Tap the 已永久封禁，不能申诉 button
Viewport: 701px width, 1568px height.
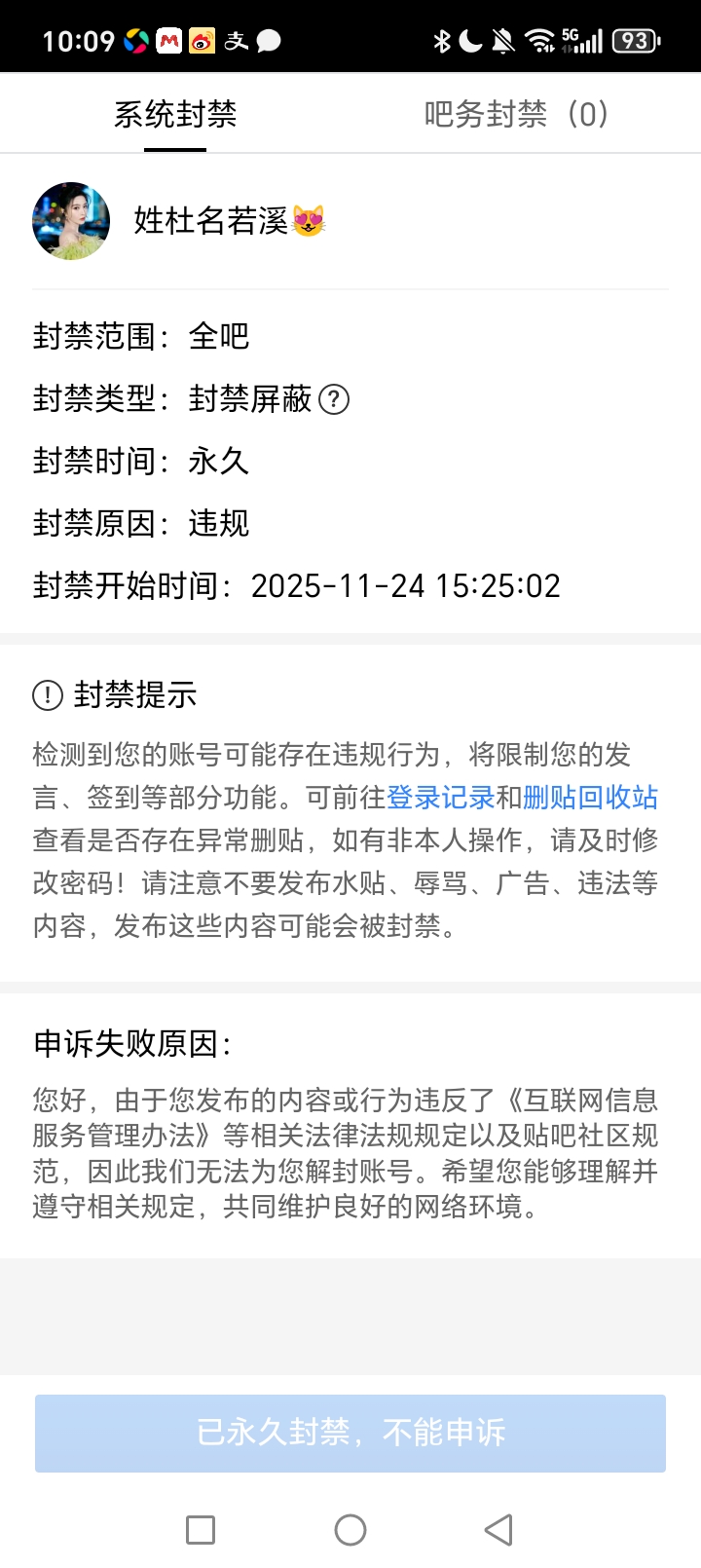pos(350,1433)
